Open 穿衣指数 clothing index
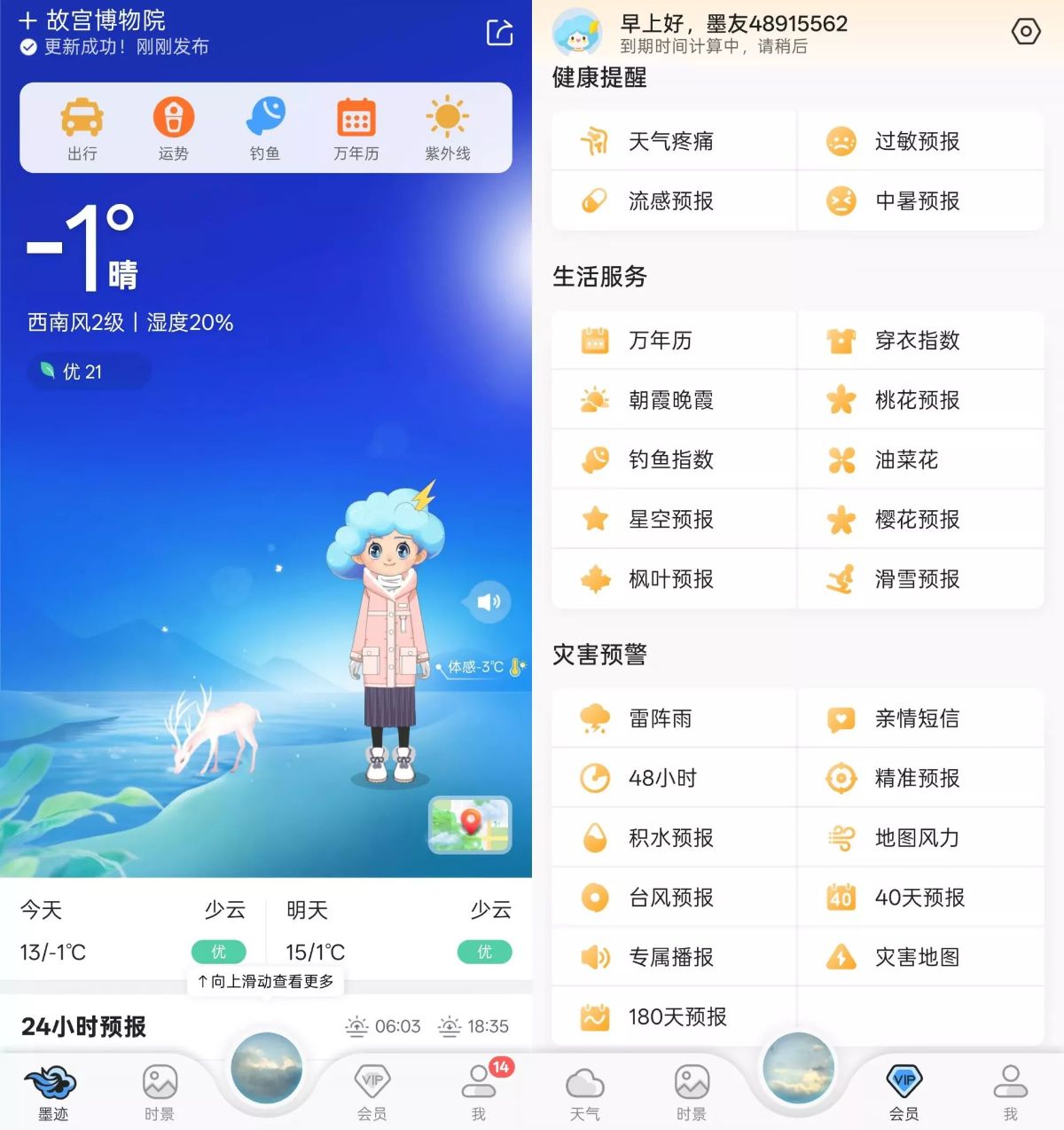 [x=918, y=341]
